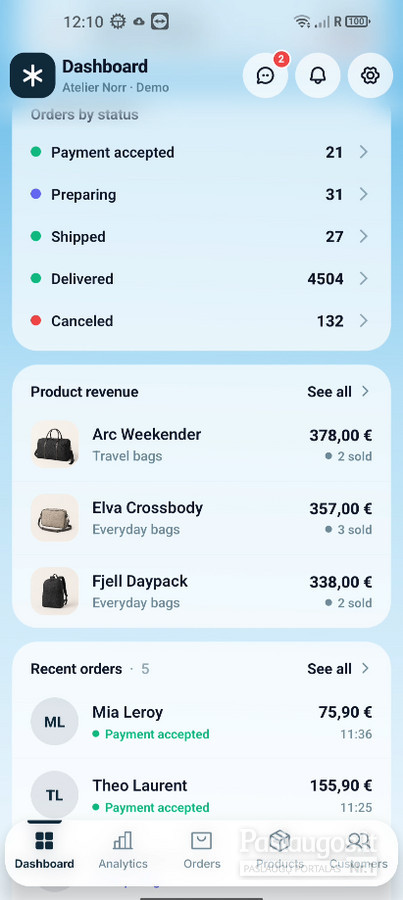Image resolution: width=403 pixels, height=900 pixels.
Task: Show Delivered orders list
Action: point(201,279)
